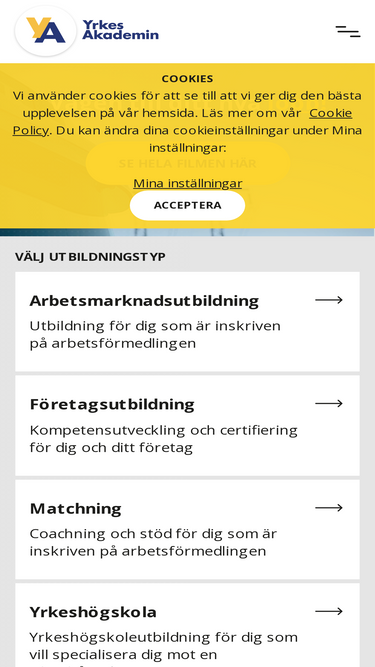Open the Företagsutbildning card

pos(188,425)
